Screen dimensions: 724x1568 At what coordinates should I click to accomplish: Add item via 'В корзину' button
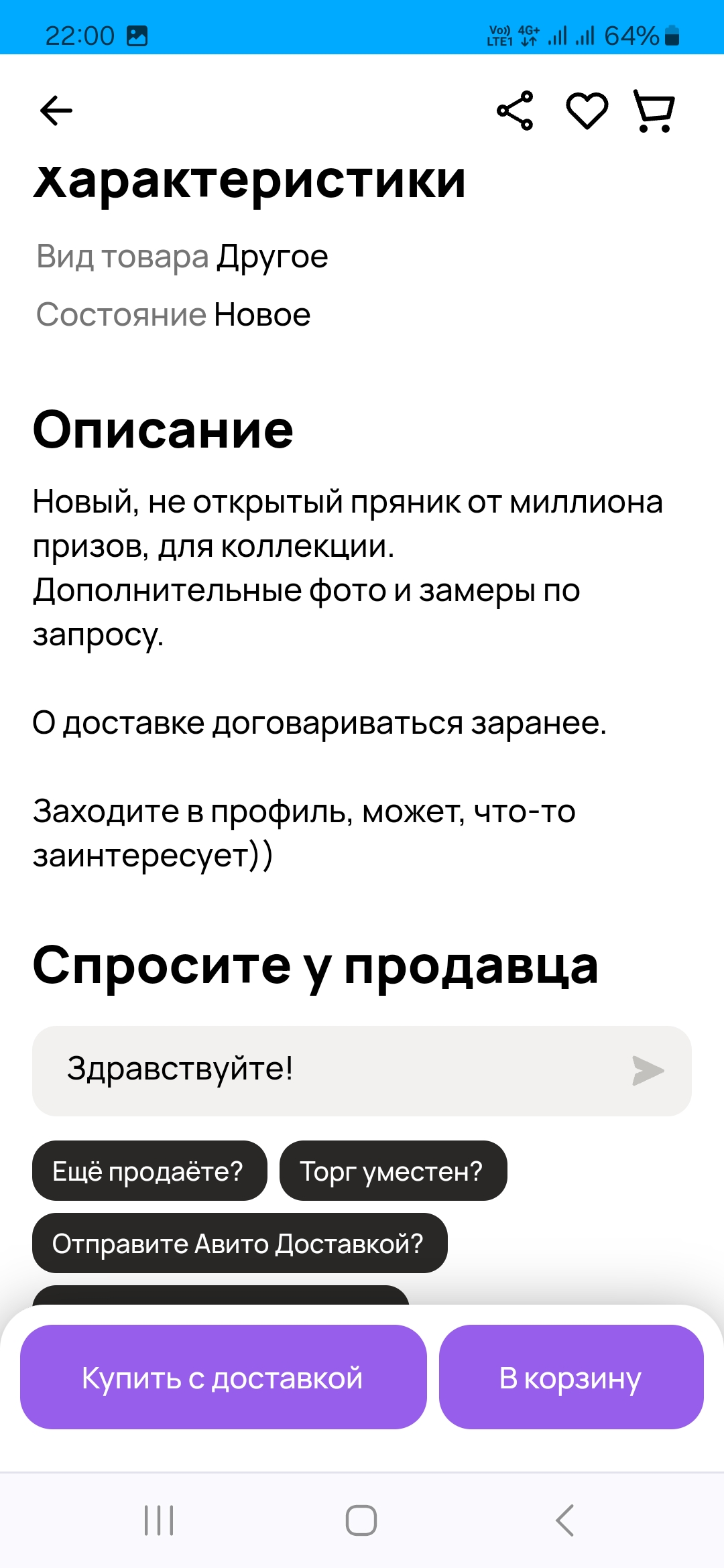click(571, 1377)
